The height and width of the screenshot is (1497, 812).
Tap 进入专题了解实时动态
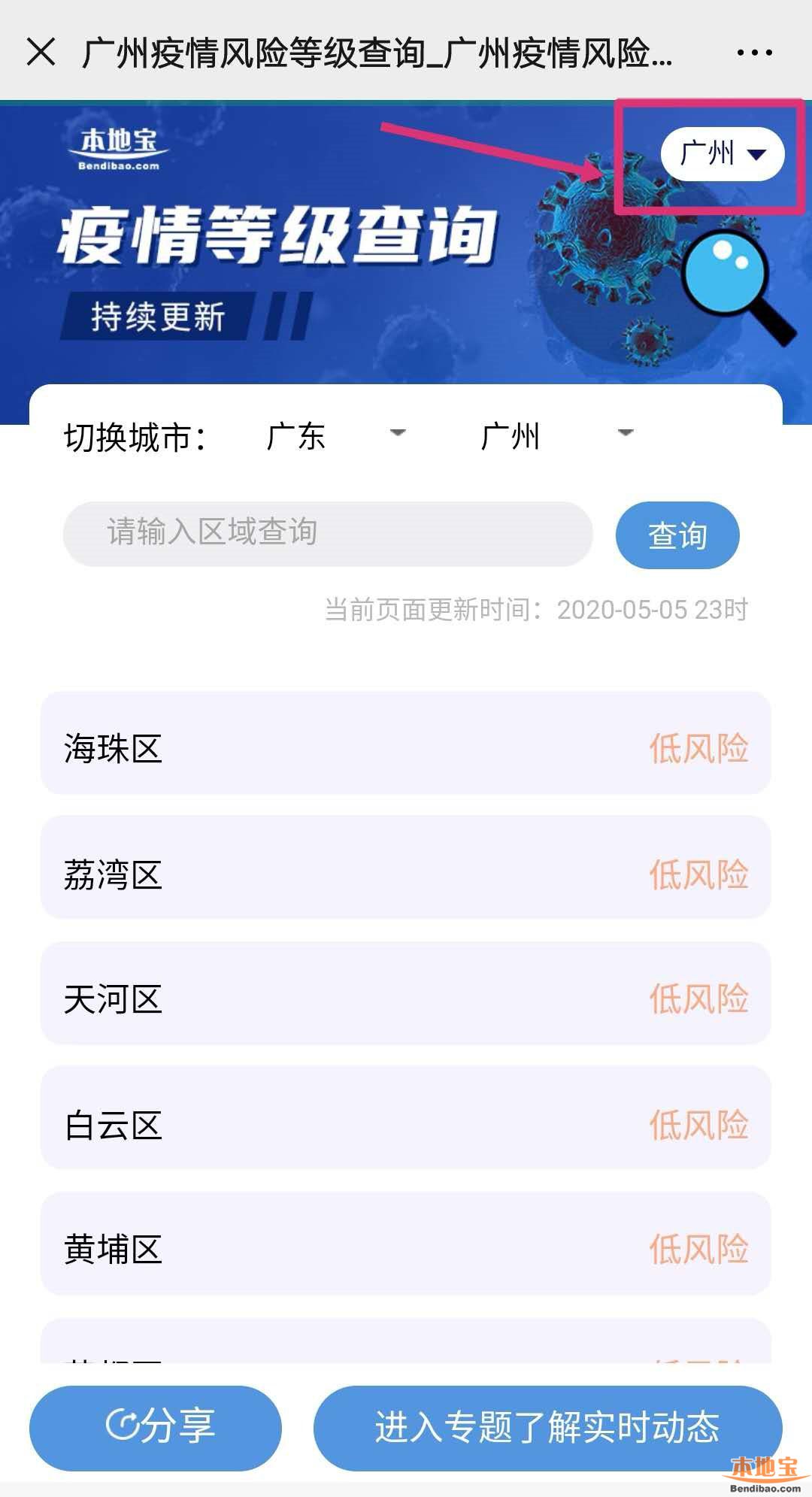pyautogui.click(x=547, y=1427)
